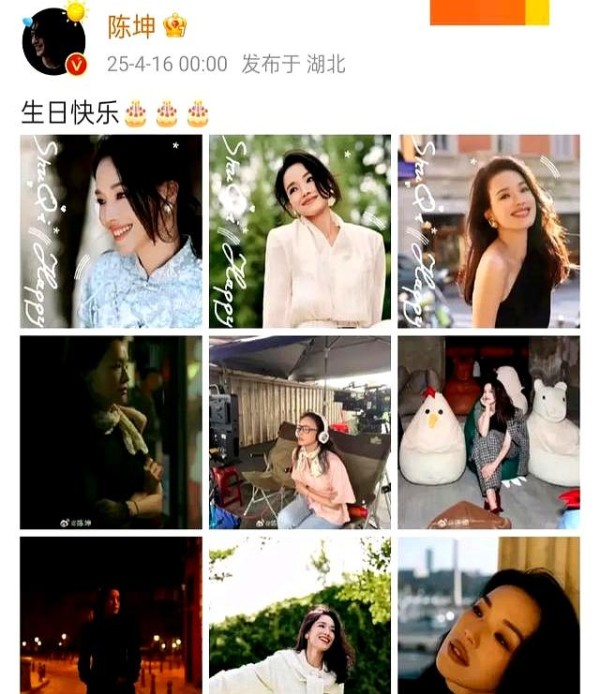Screen dimensions: 600x694
Task: Open 陈坤's profile picture
Action: 53,42
